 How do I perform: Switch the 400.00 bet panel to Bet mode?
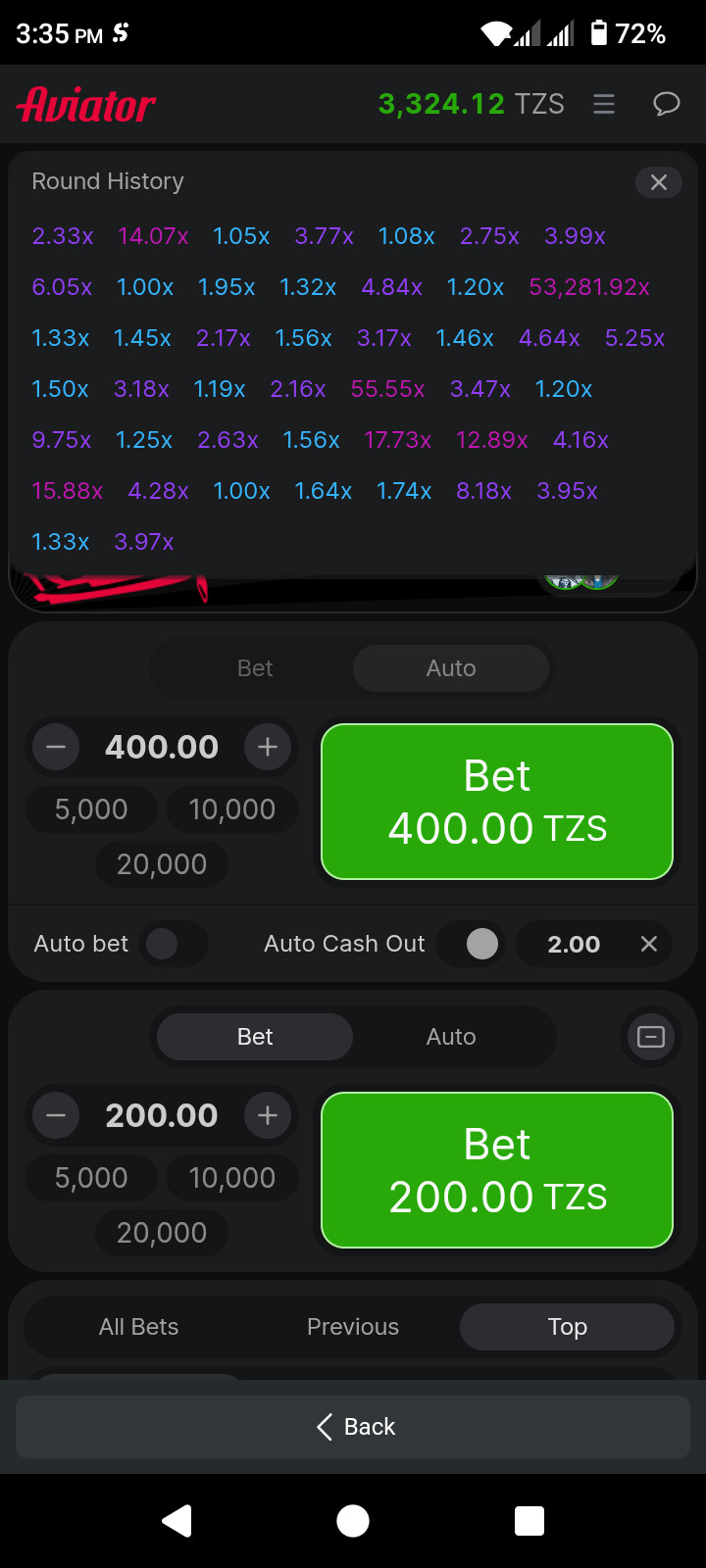(255, 668)
